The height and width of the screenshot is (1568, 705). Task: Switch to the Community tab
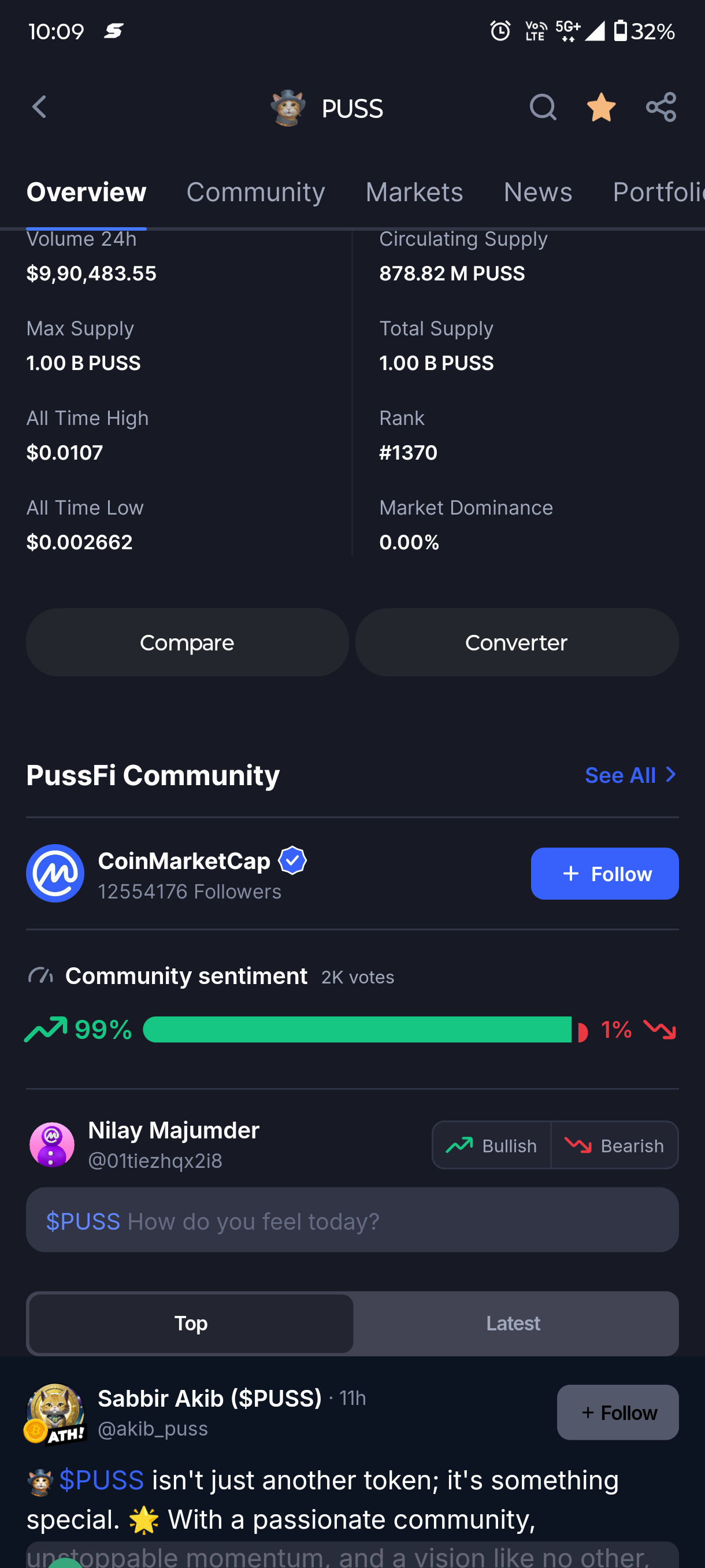coord(255,193)
